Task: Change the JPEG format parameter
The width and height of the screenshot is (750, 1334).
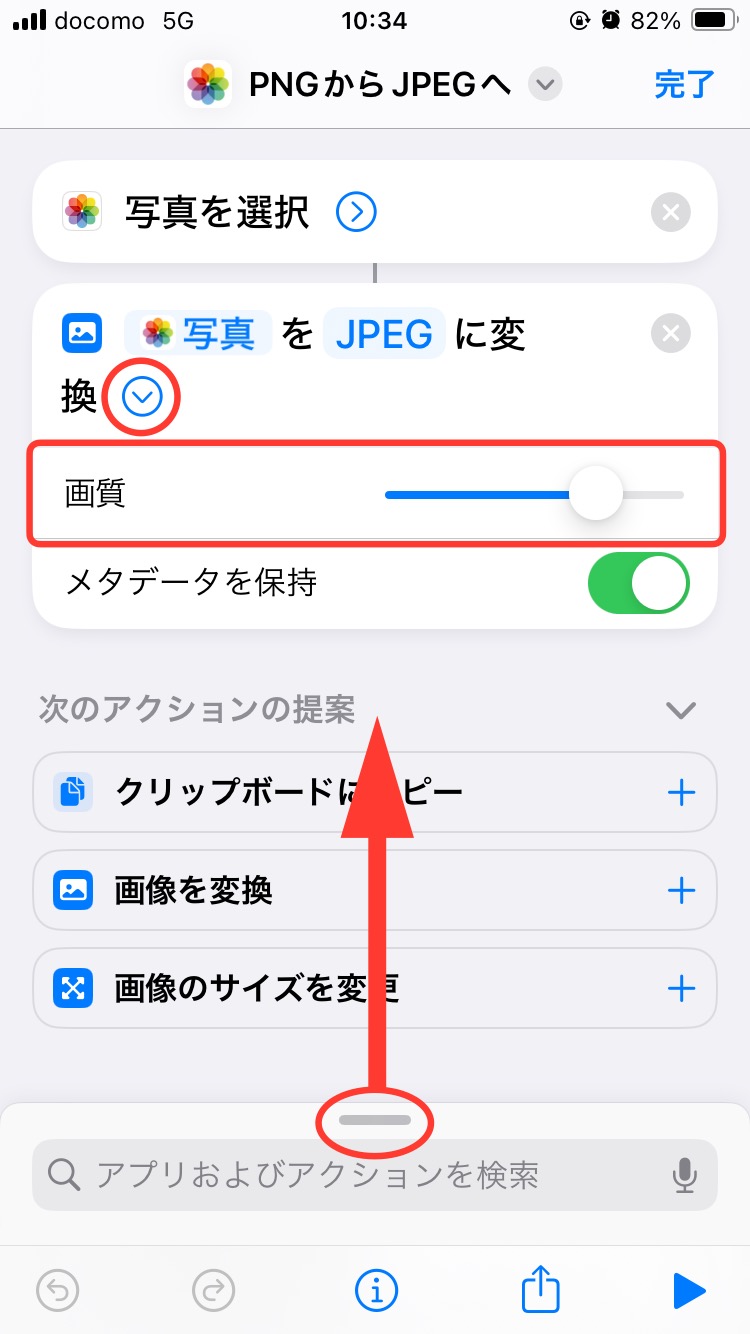Action: point(384,333)
